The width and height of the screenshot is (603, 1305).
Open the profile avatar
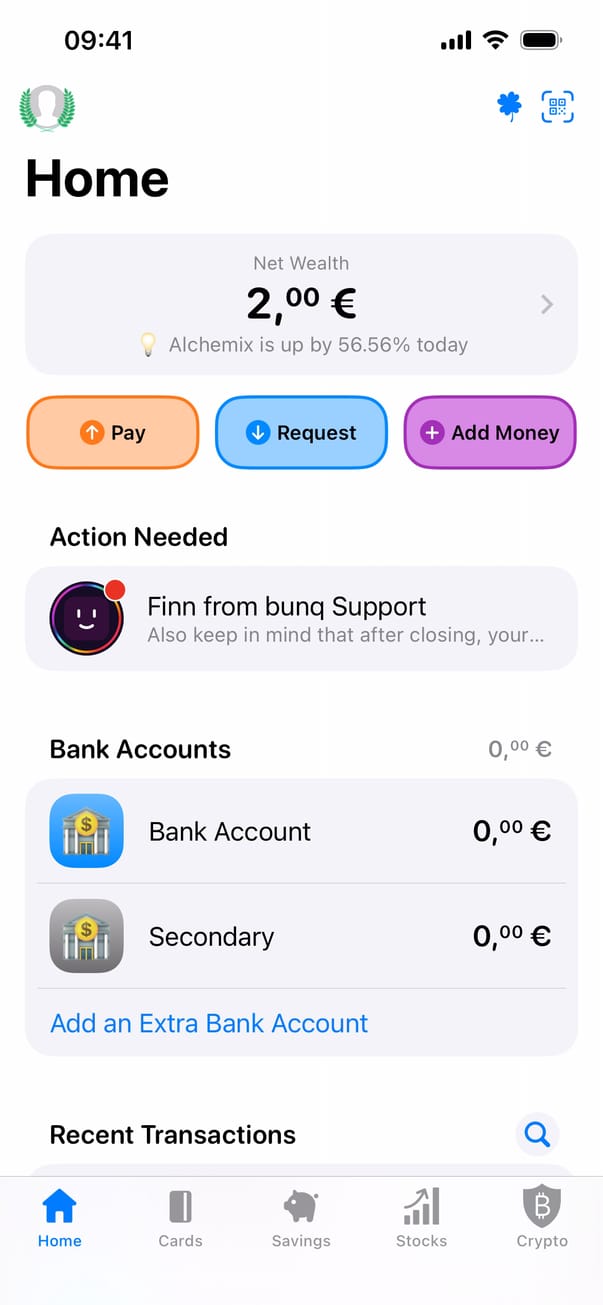tap(47, 108)
